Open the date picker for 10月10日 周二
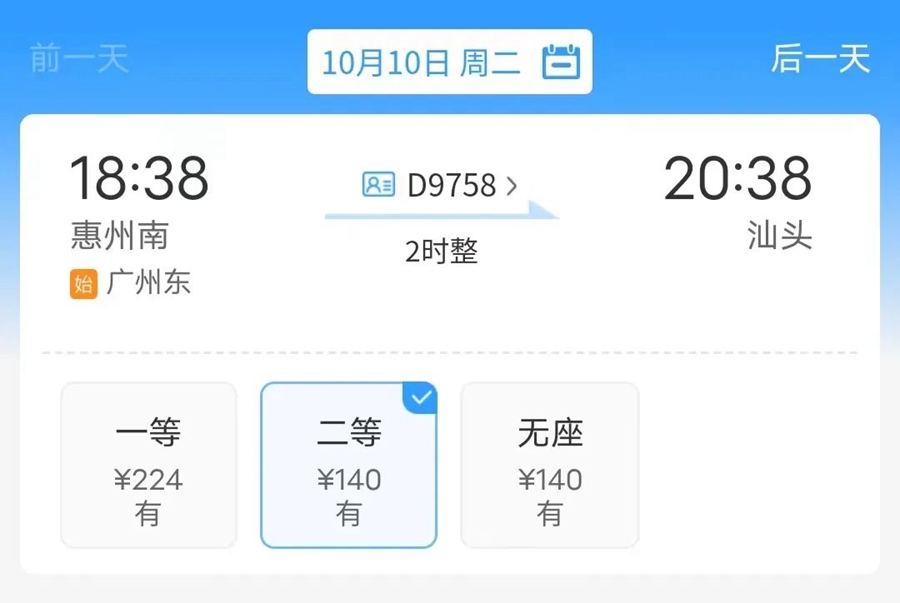Image resolution: width=900 pixels, height=603 pixels. [x=449, y=62]
